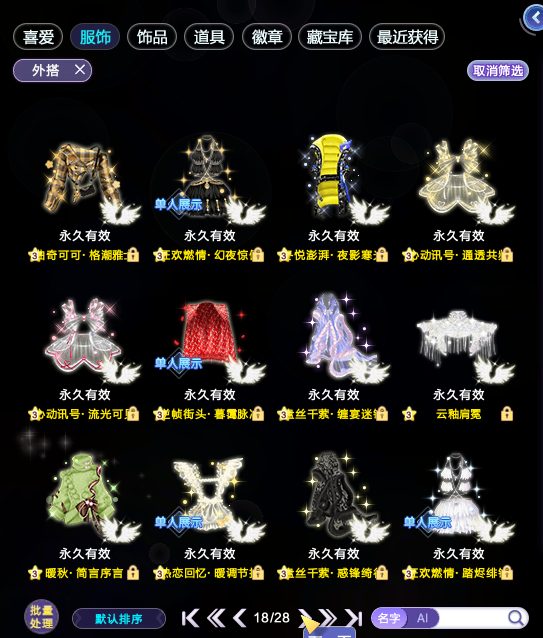Open 批量处理 batch processing
The height and width of the screenshot is (638, 543).
tap(41, 617)
